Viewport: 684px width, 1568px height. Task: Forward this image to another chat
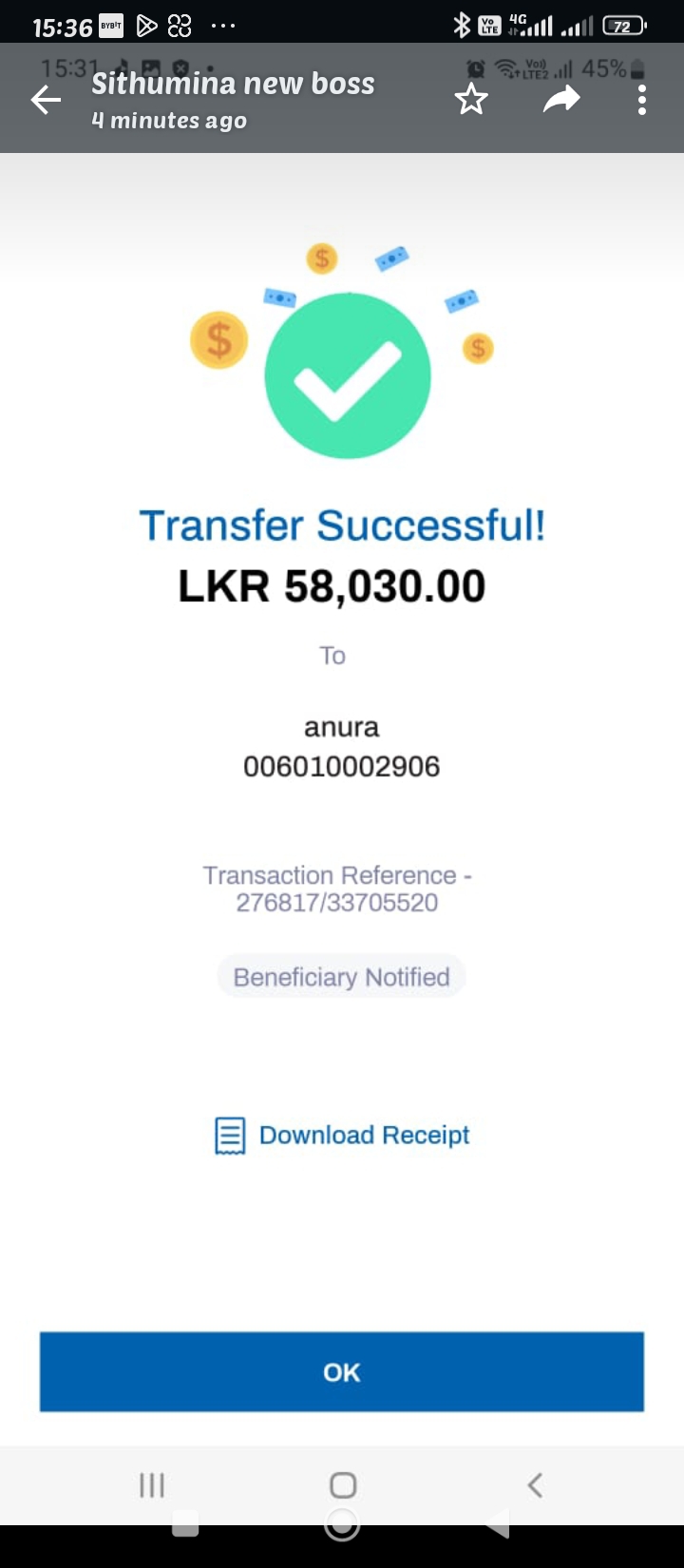point(561,99)
